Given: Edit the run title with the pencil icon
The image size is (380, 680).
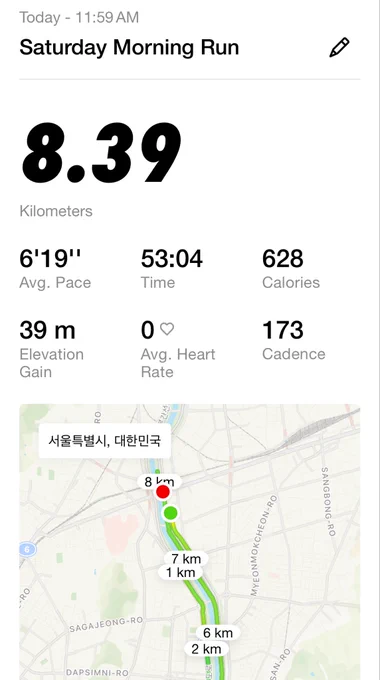Looking at the screenshot, I should [x=339, y=47].
